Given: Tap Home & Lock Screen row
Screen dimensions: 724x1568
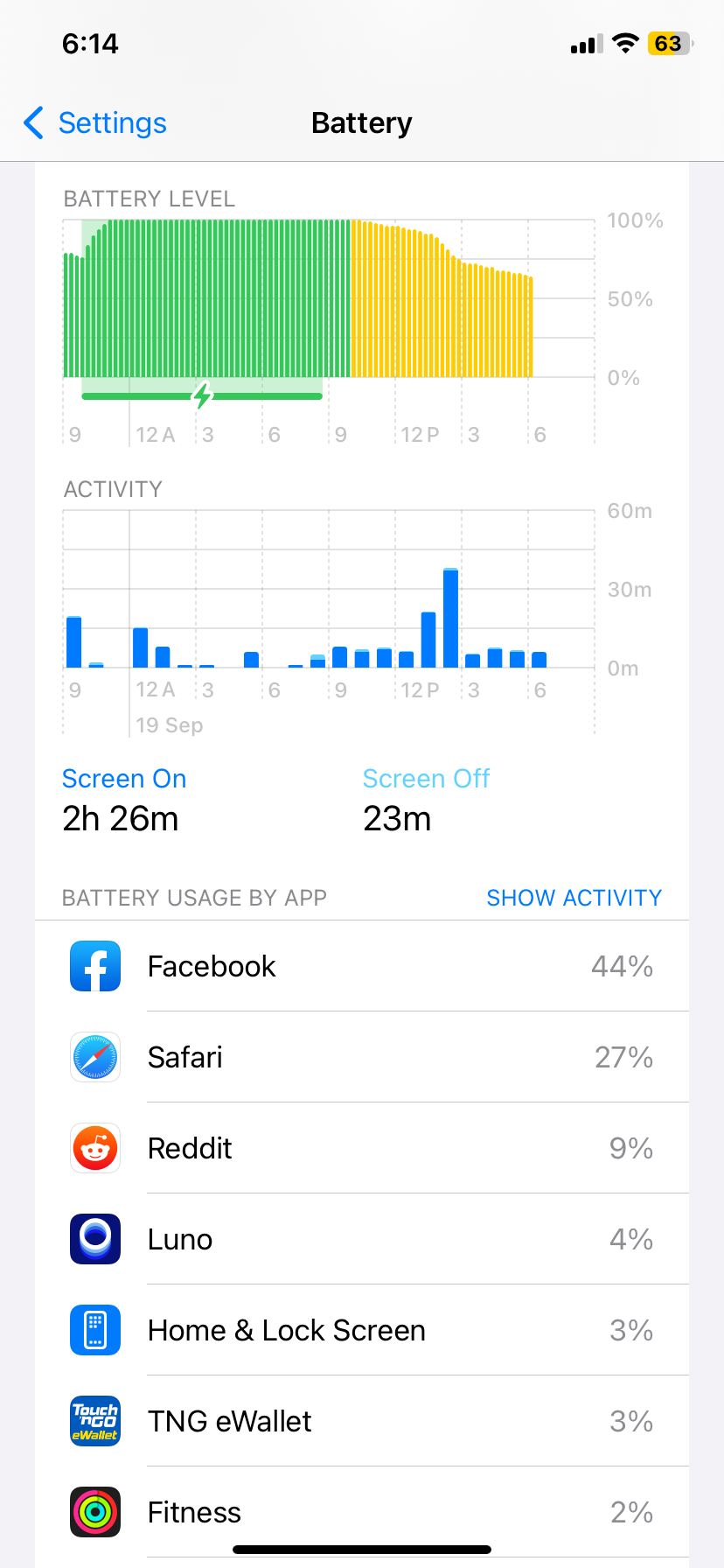Looking at the screenshot, I should (362, 1330).
